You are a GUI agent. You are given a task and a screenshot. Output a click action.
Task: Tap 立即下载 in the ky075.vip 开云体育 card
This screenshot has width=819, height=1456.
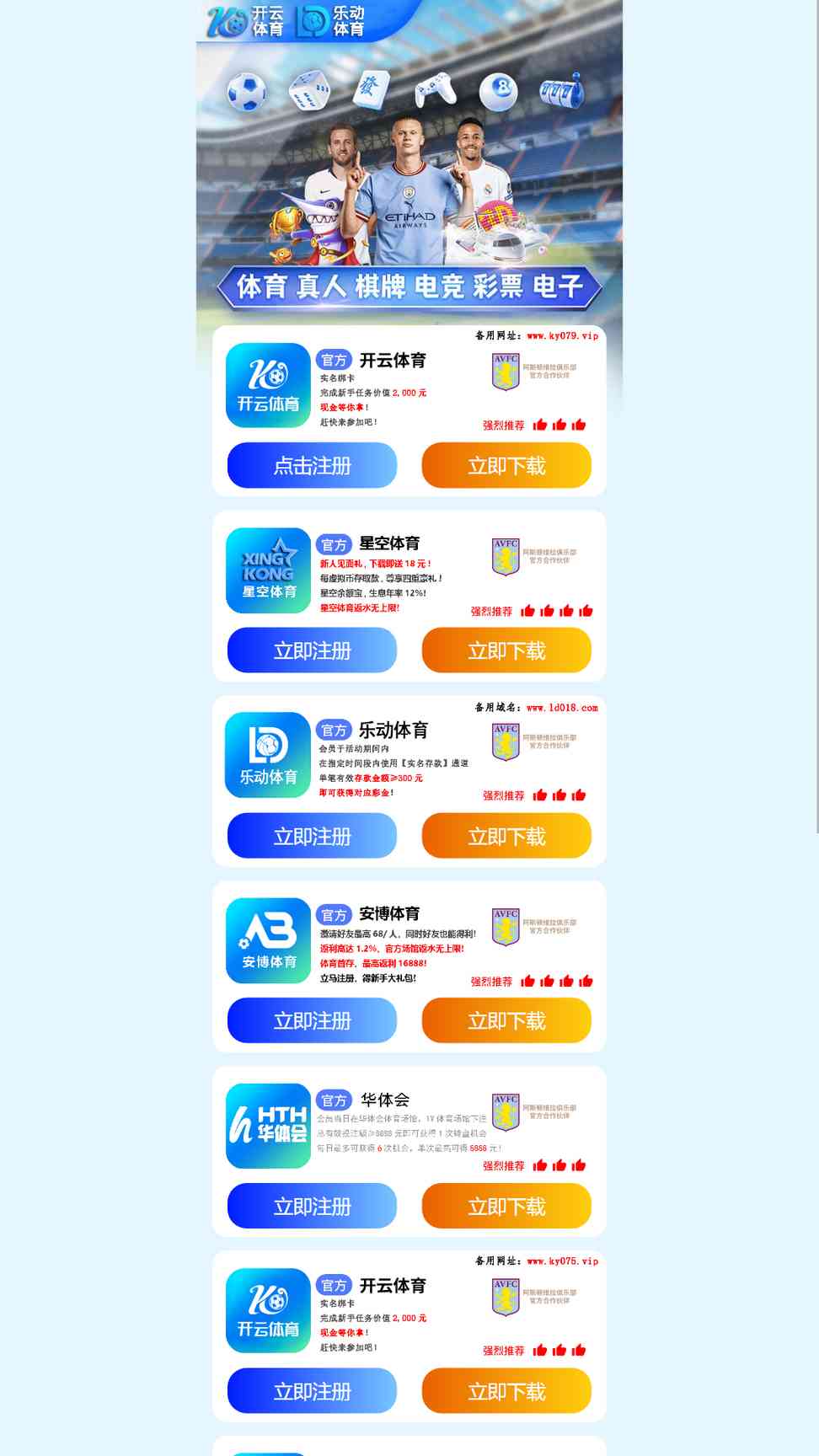pyautogui.click(x=506, y=1391)
